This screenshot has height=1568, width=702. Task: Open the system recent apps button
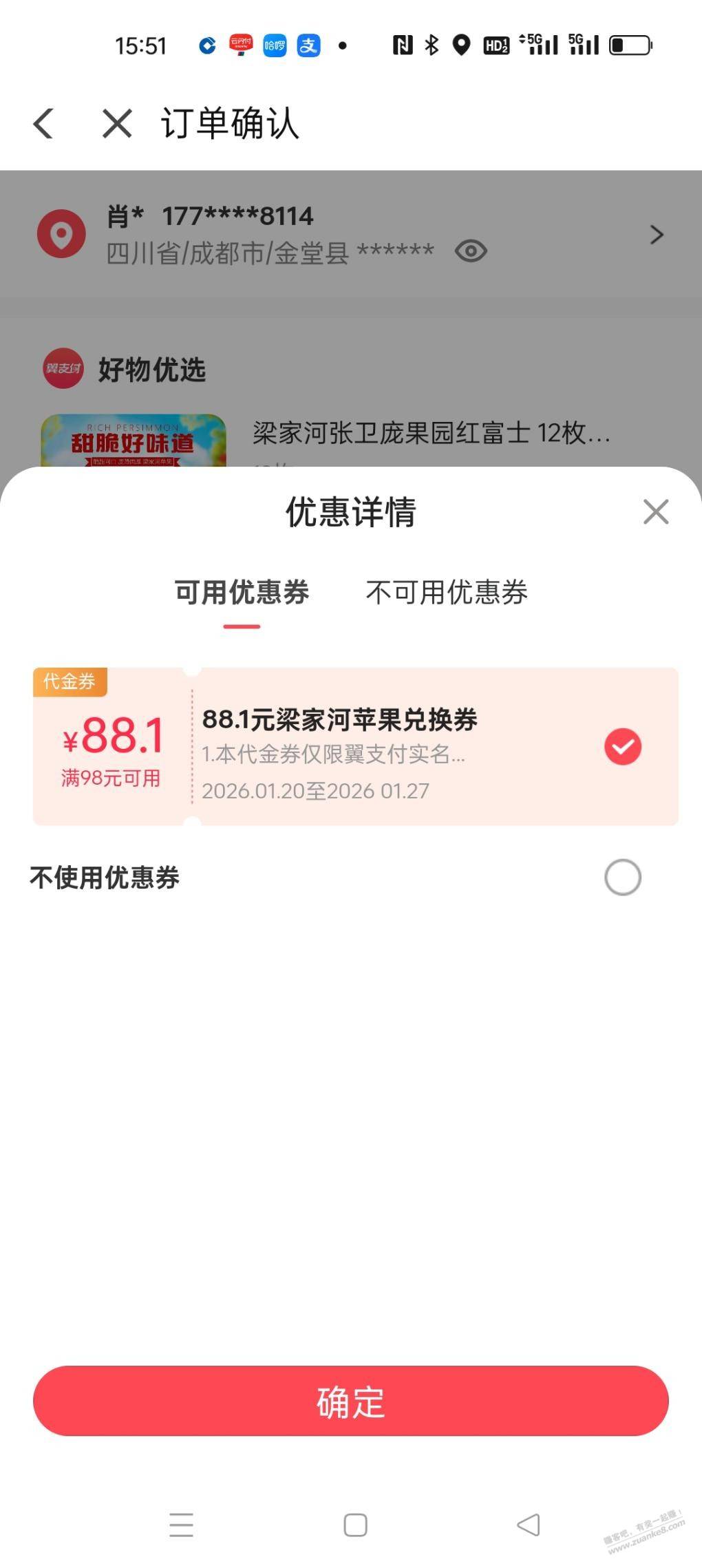point(181,1525)
